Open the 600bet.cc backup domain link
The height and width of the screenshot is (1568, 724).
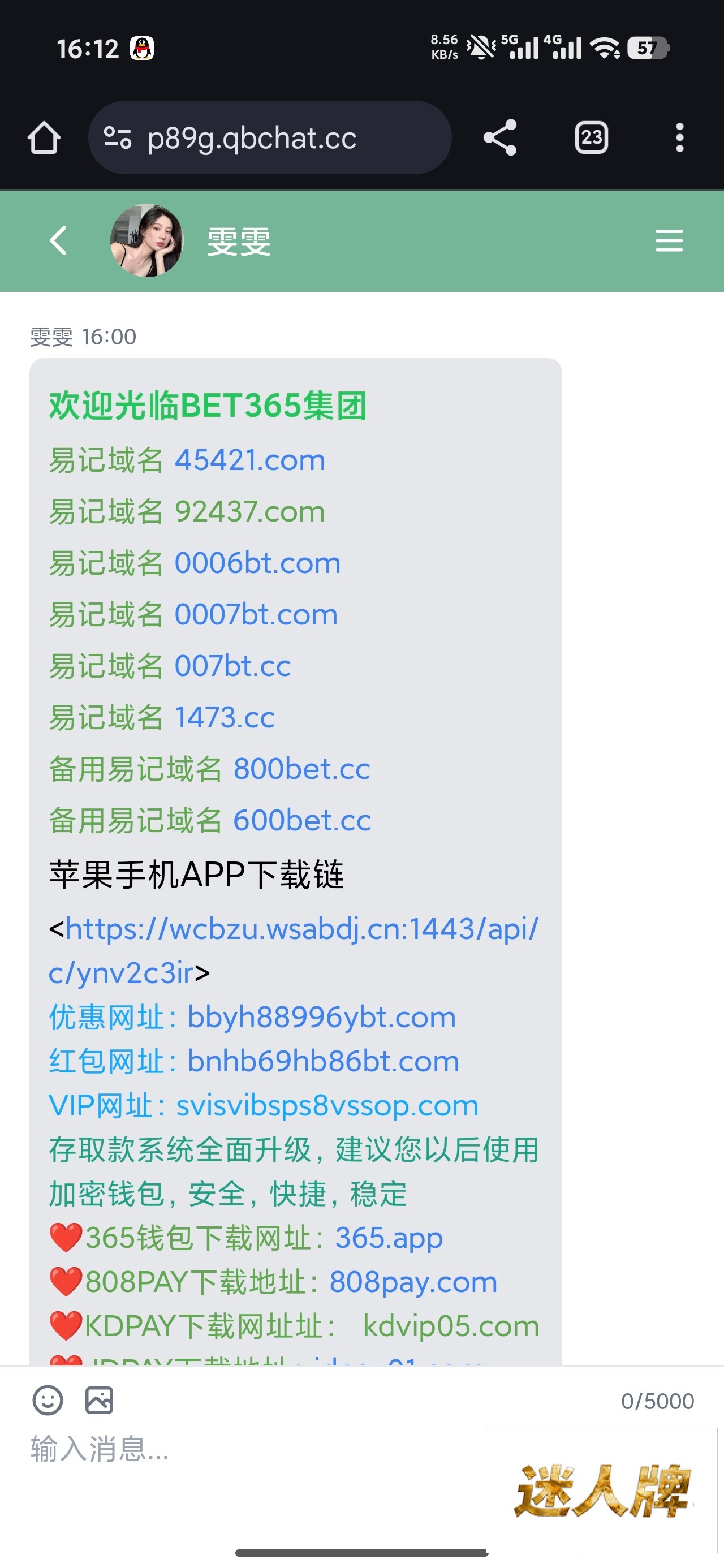pyautogui.click(x=302, y=821)
